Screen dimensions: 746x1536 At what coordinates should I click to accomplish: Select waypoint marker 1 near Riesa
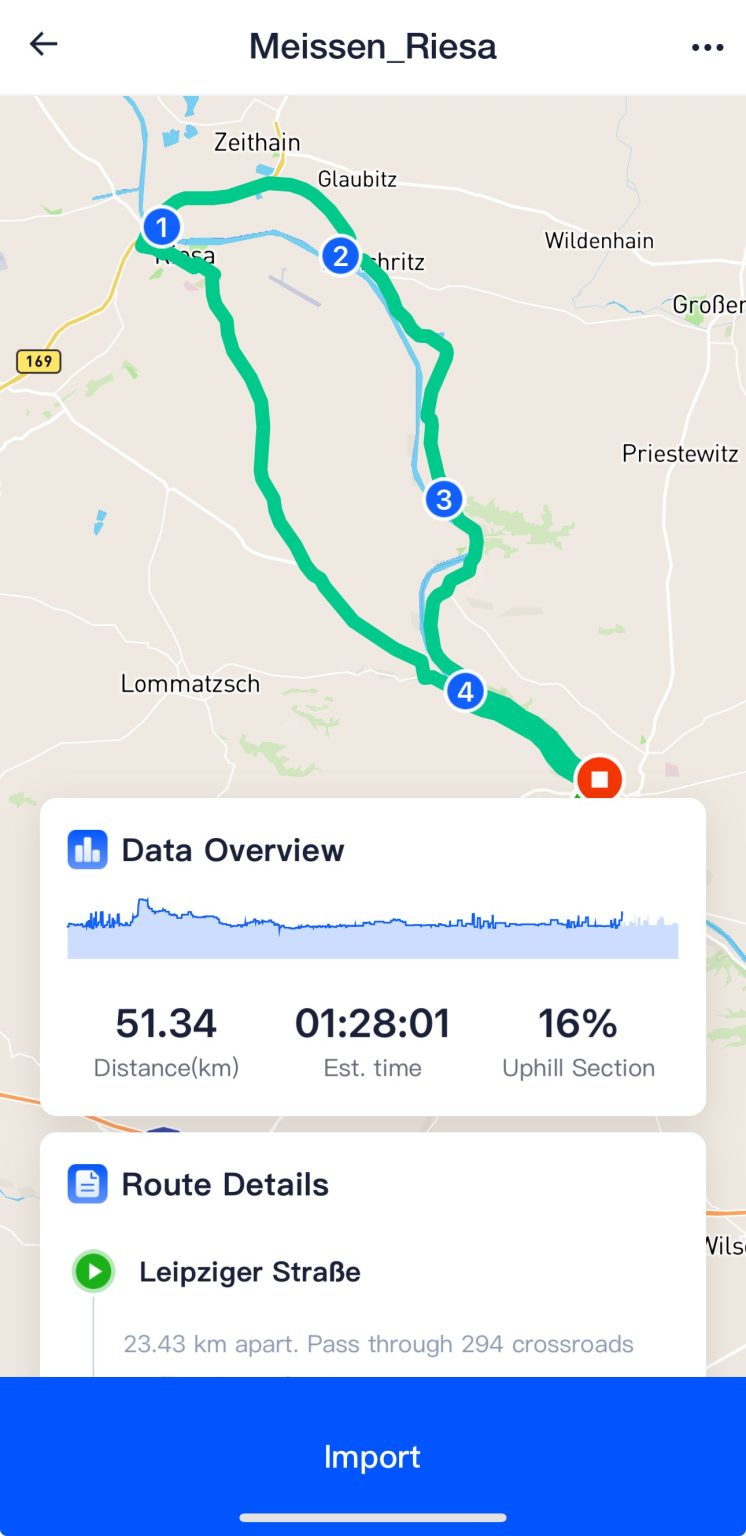(x=160, y=227)
